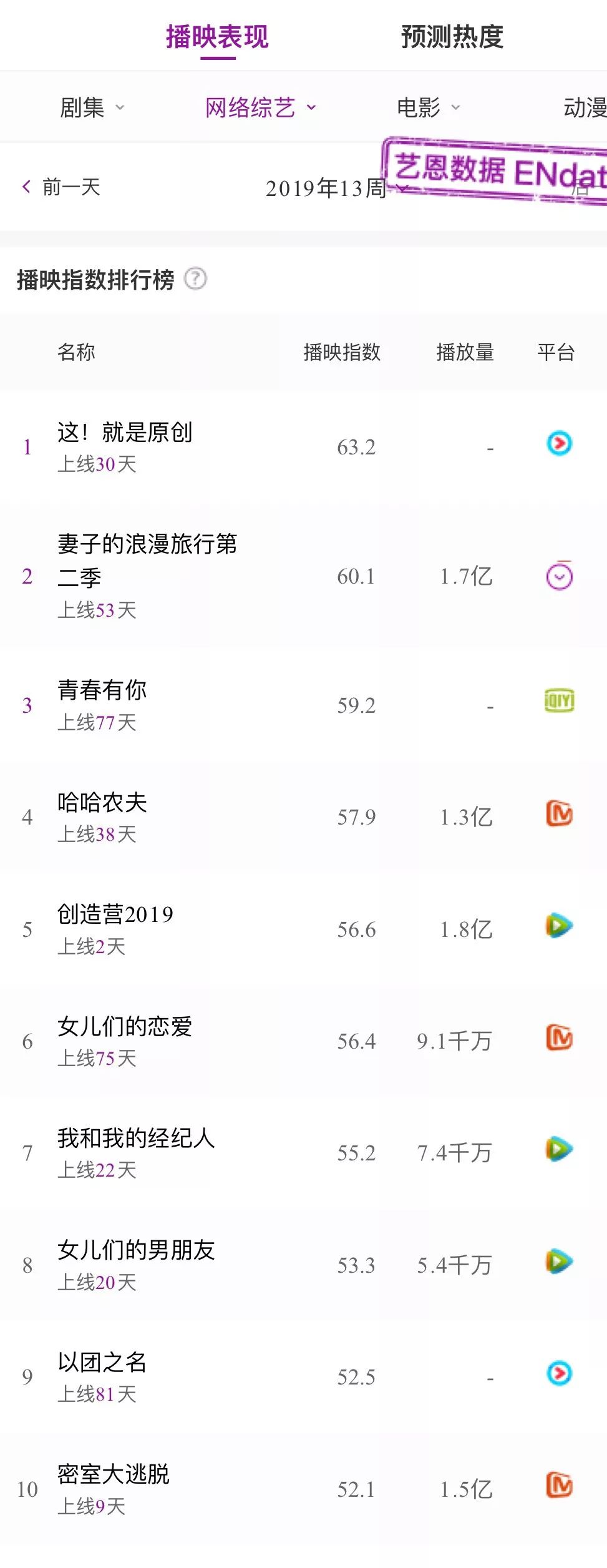Switch to the 动漫 category
The height and width of the screenshot is (1568, 607).
(584, 108)
